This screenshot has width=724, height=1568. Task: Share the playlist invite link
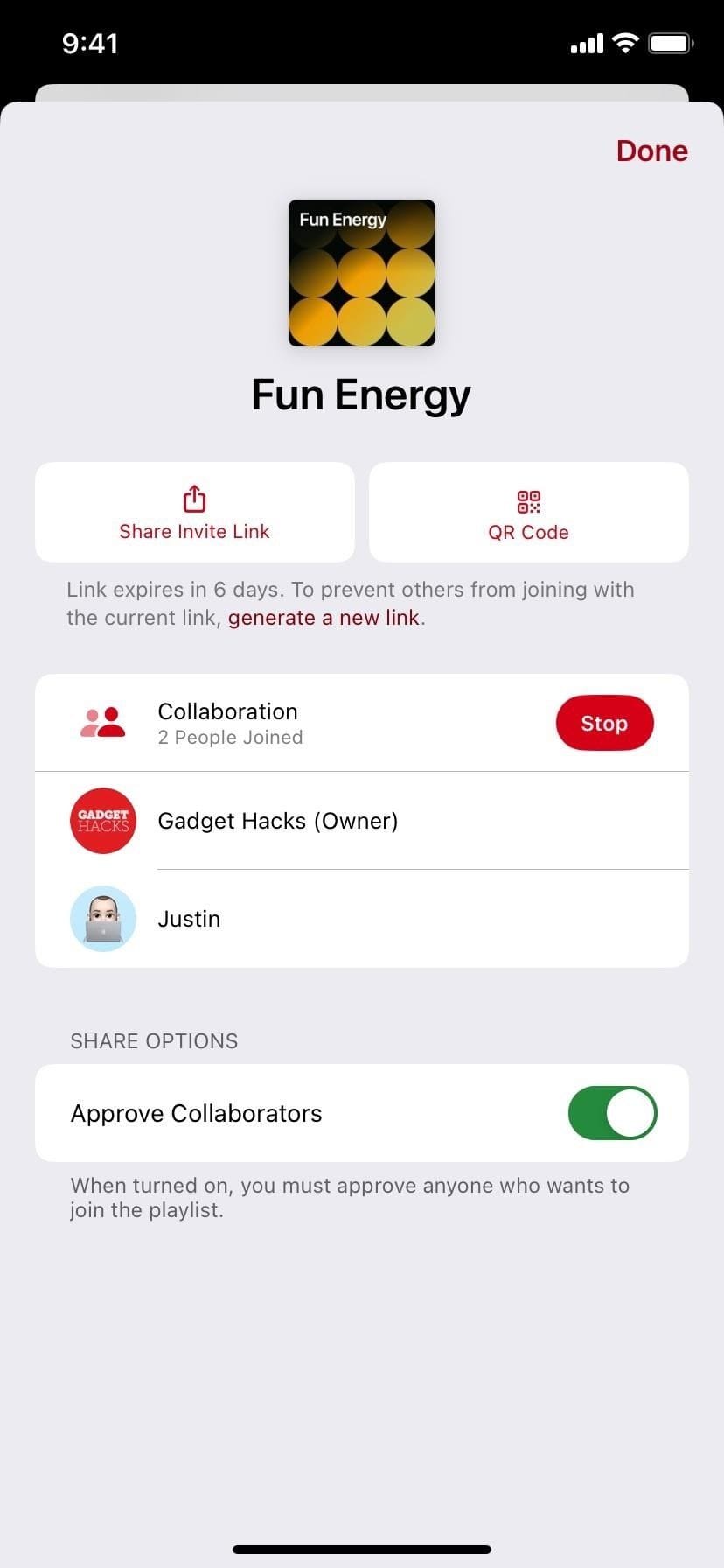194,512
